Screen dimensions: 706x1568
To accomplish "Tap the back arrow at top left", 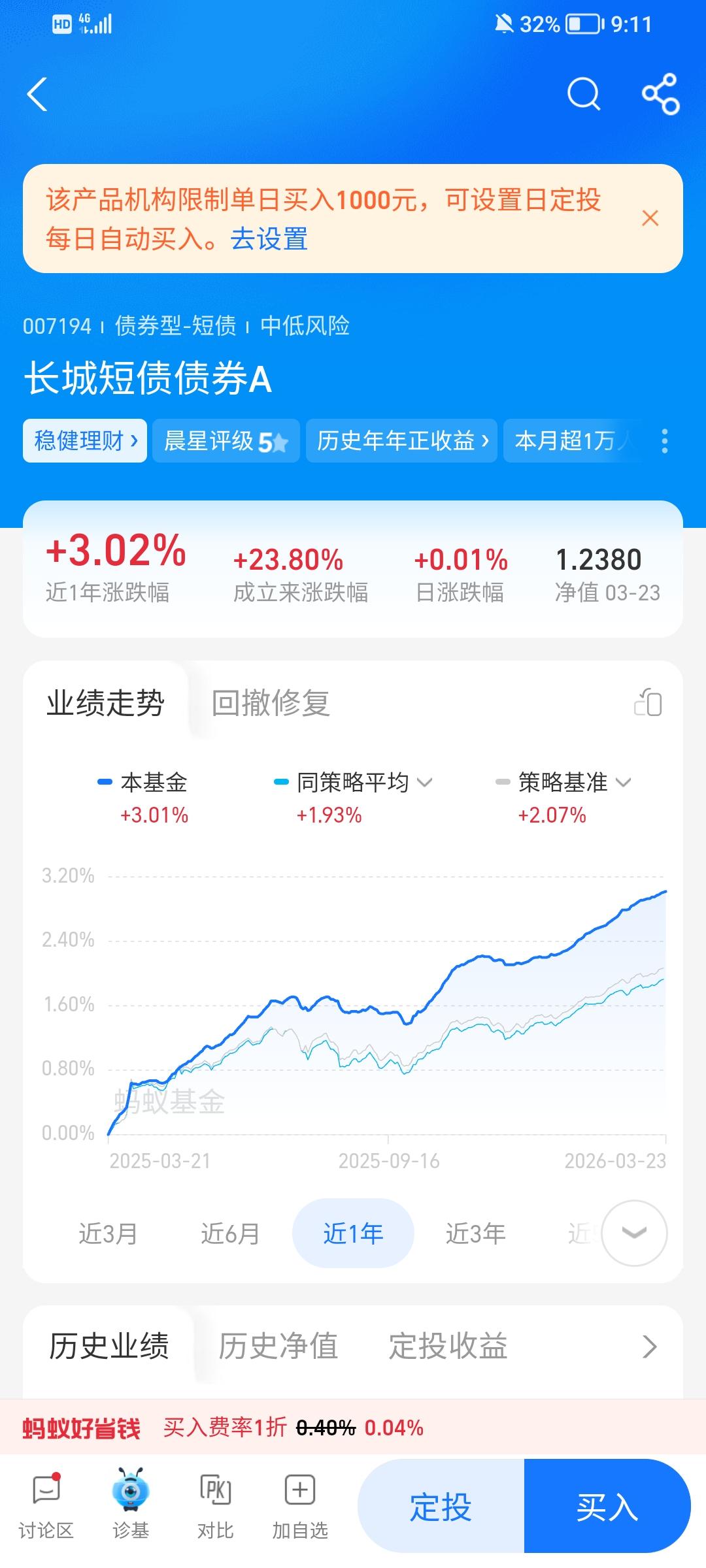I will click(37, 95).
